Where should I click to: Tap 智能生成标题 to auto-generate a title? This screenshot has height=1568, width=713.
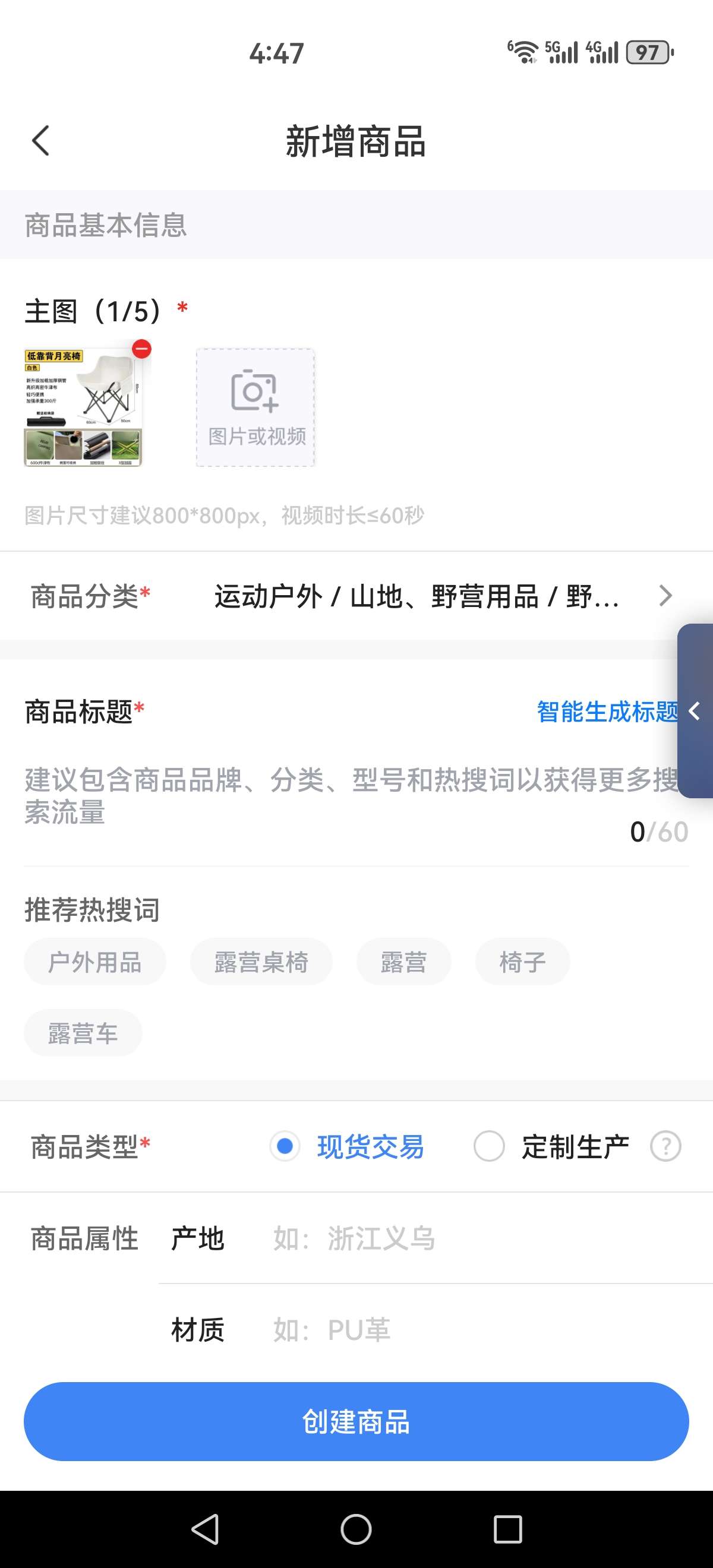(x=607, y=712)
